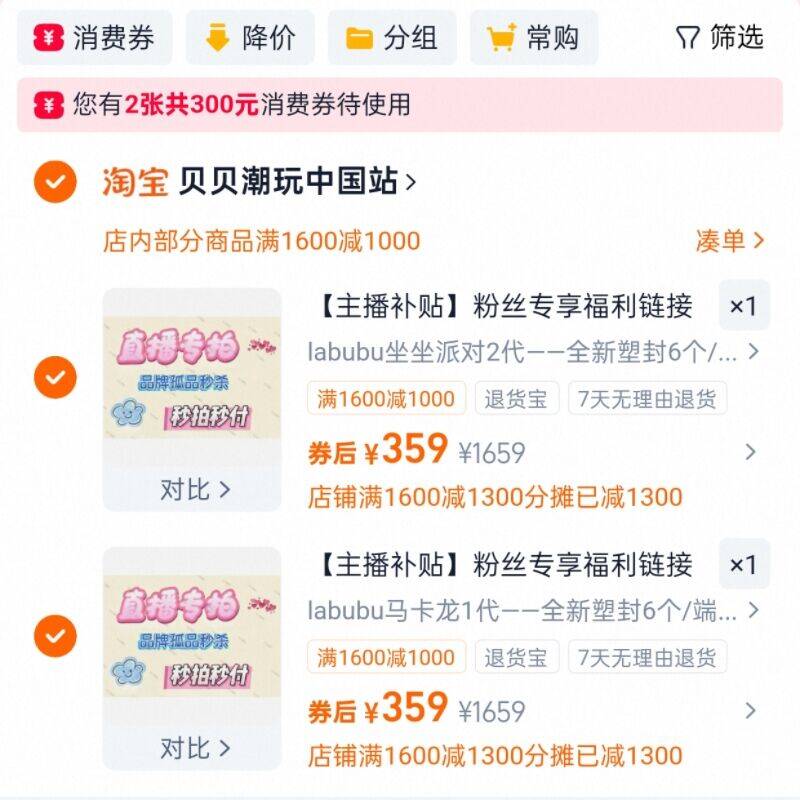The width and height of the screenshot is (800, 800).
Task: Open the labubu坐坐派对2代 product image
Action: [x=192, y=378]
